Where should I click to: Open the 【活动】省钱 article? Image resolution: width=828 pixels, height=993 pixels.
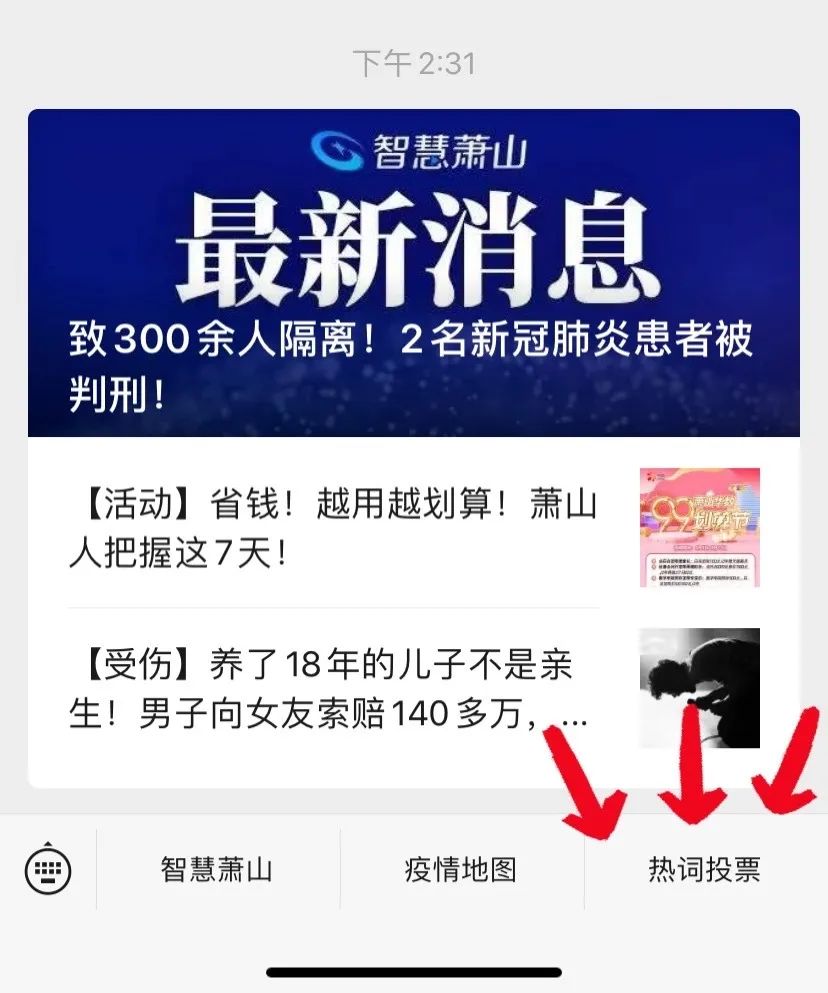[x=333, y=527]
